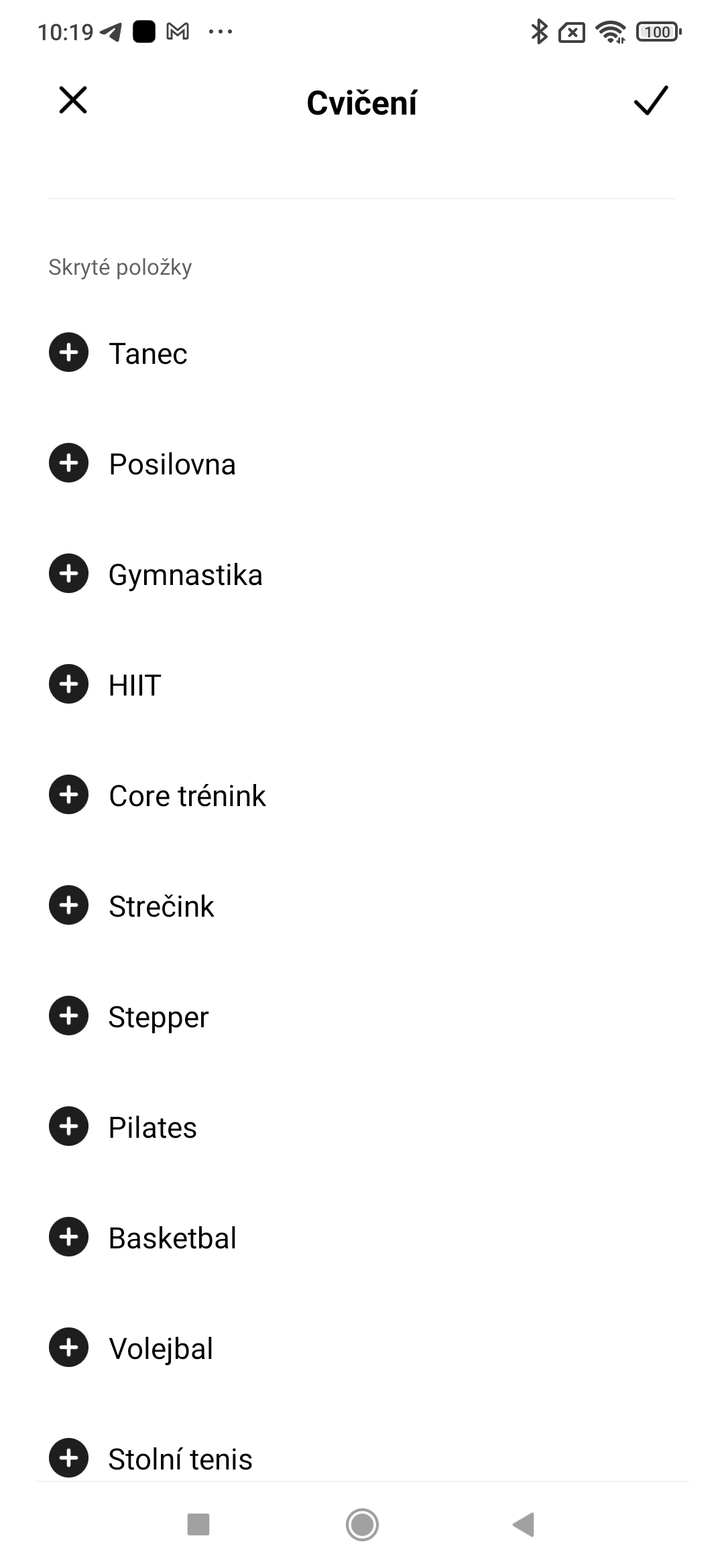Add Tanec to visible items

[x=68, y=352]
